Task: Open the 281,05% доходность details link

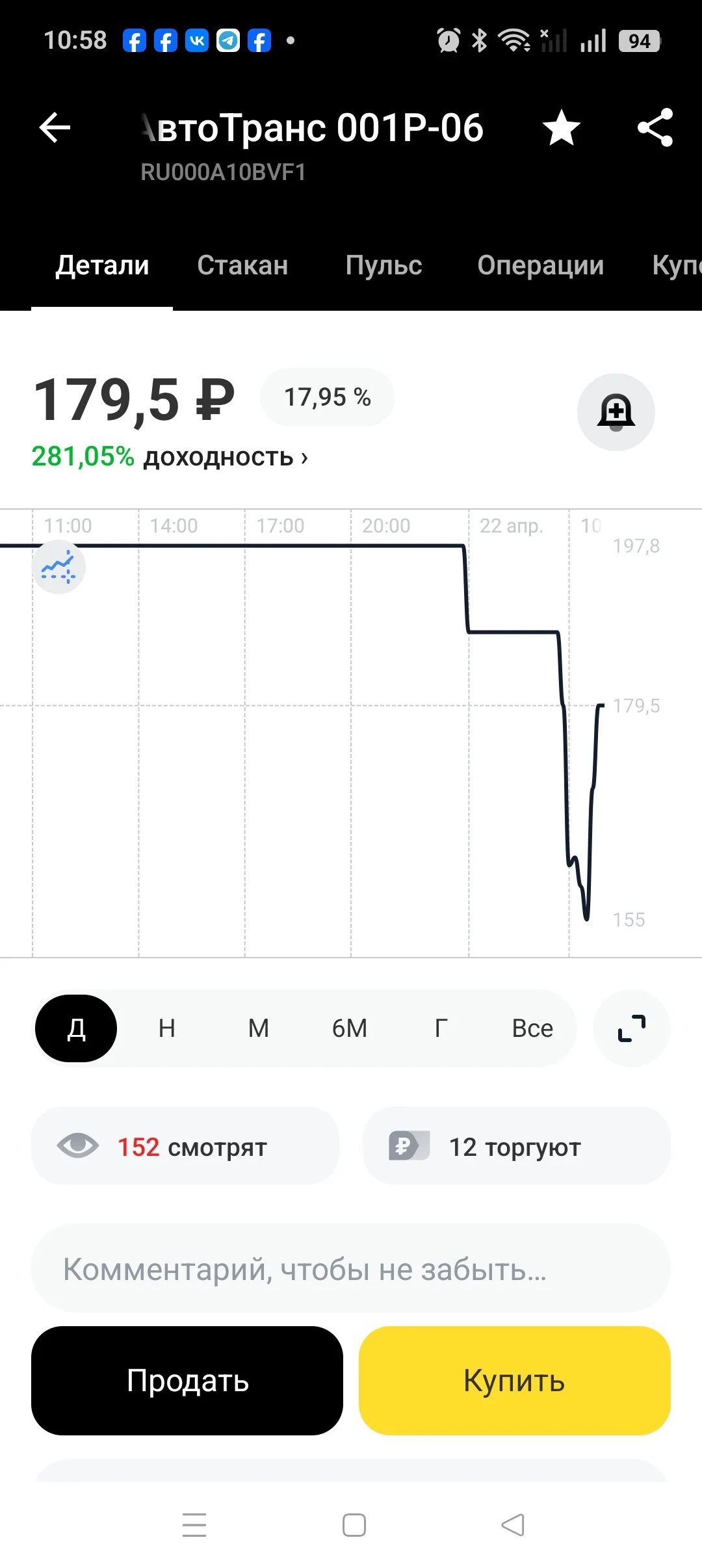Action: point(170,457)
